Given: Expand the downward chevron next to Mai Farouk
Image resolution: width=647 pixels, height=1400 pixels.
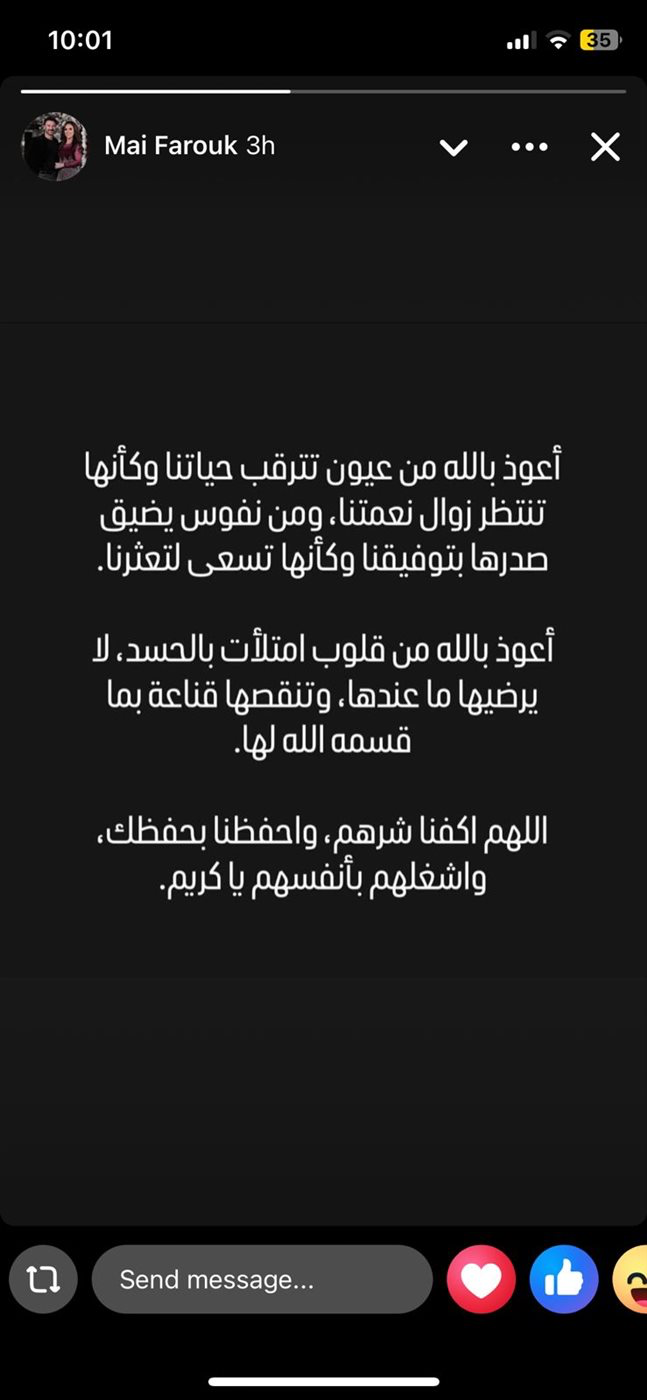Looking at the screenshot, I should pyautogui.click(x=453, y=148).
